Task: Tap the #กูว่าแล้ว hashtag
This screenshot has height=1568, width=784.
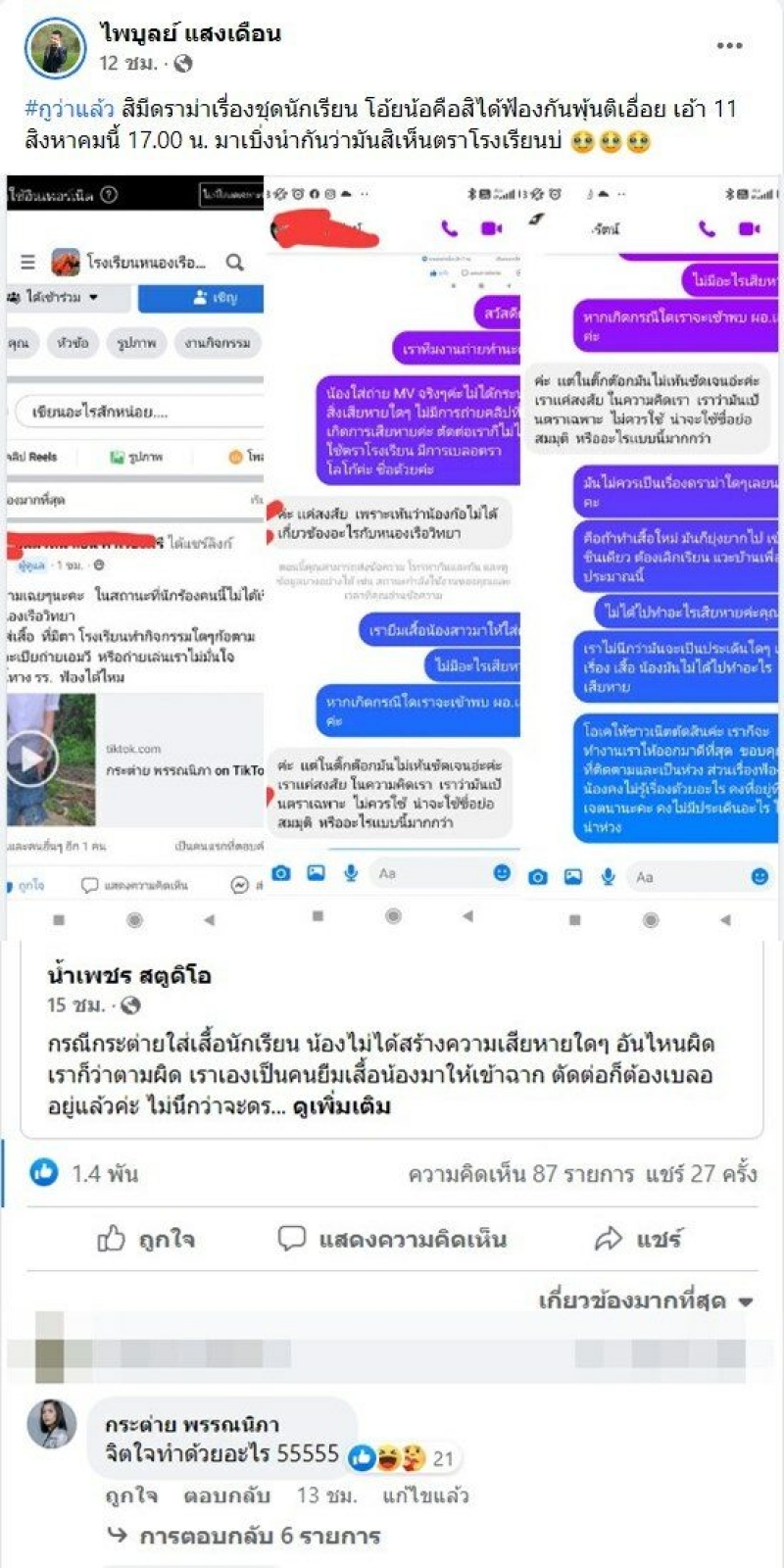Action: (x=69, y=109)
